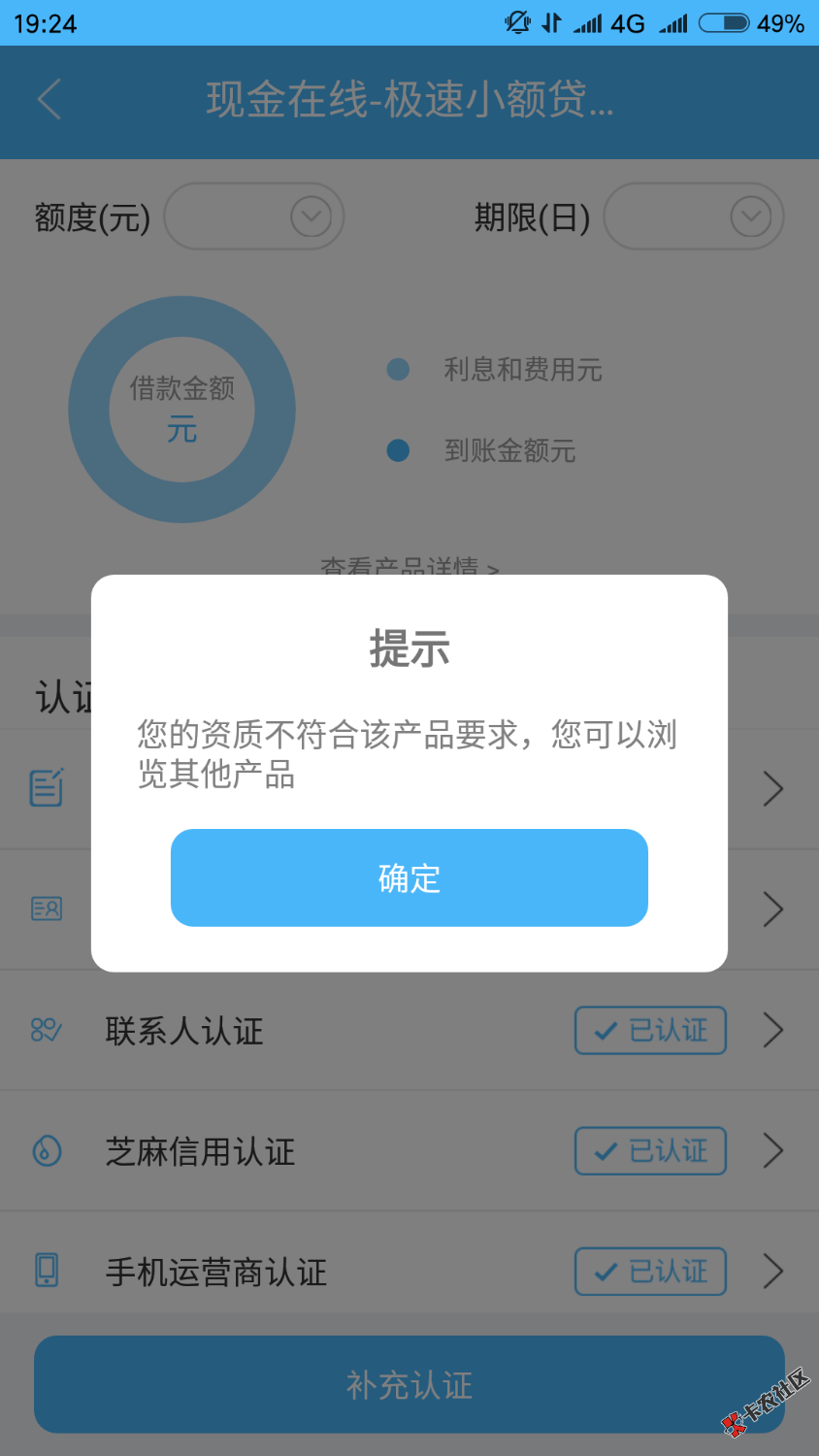Open 手机运营商认证 row
The width and height of the screenshot is (819, 1456).
point(409,1272)
